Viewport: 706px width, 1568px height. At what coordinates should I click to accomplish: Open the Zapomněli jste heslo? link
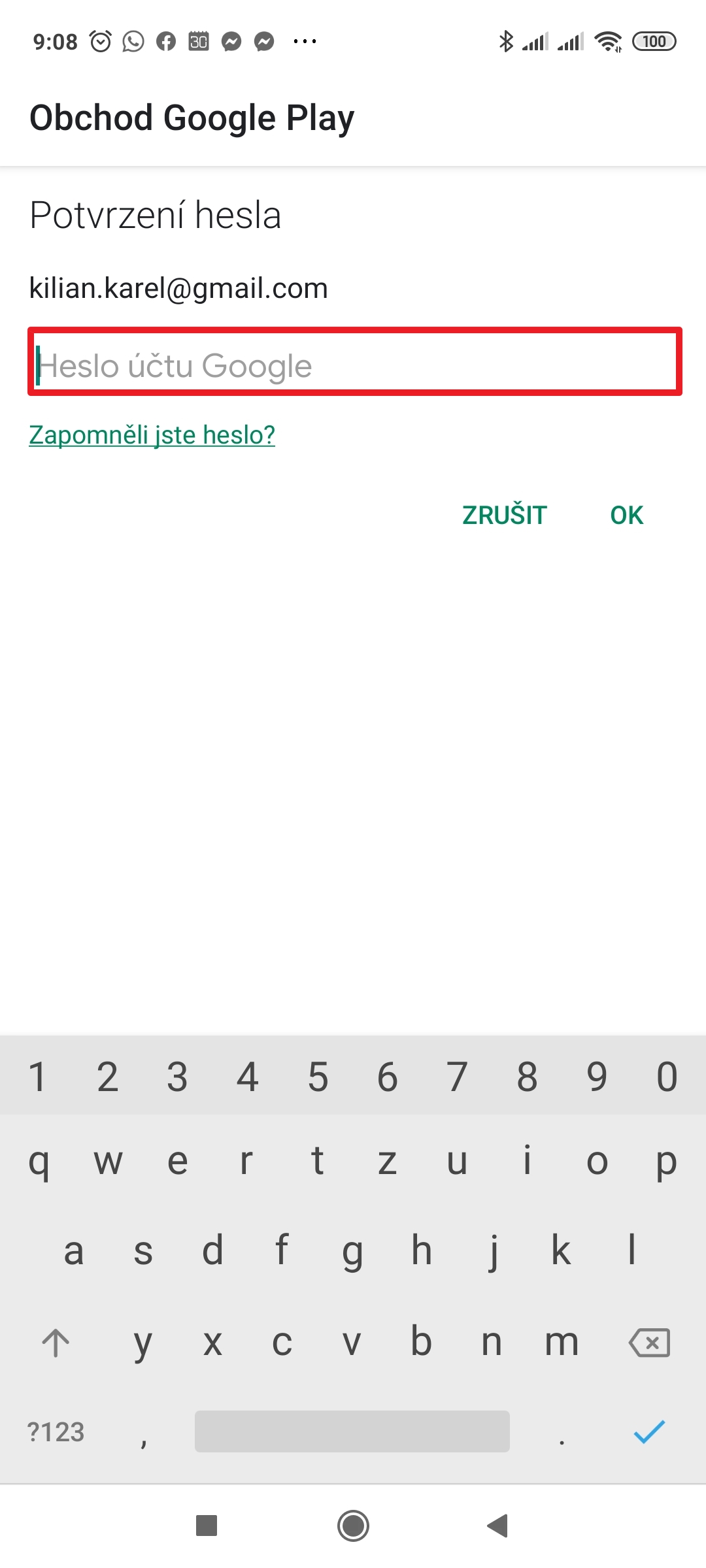(x=152, y=435)
